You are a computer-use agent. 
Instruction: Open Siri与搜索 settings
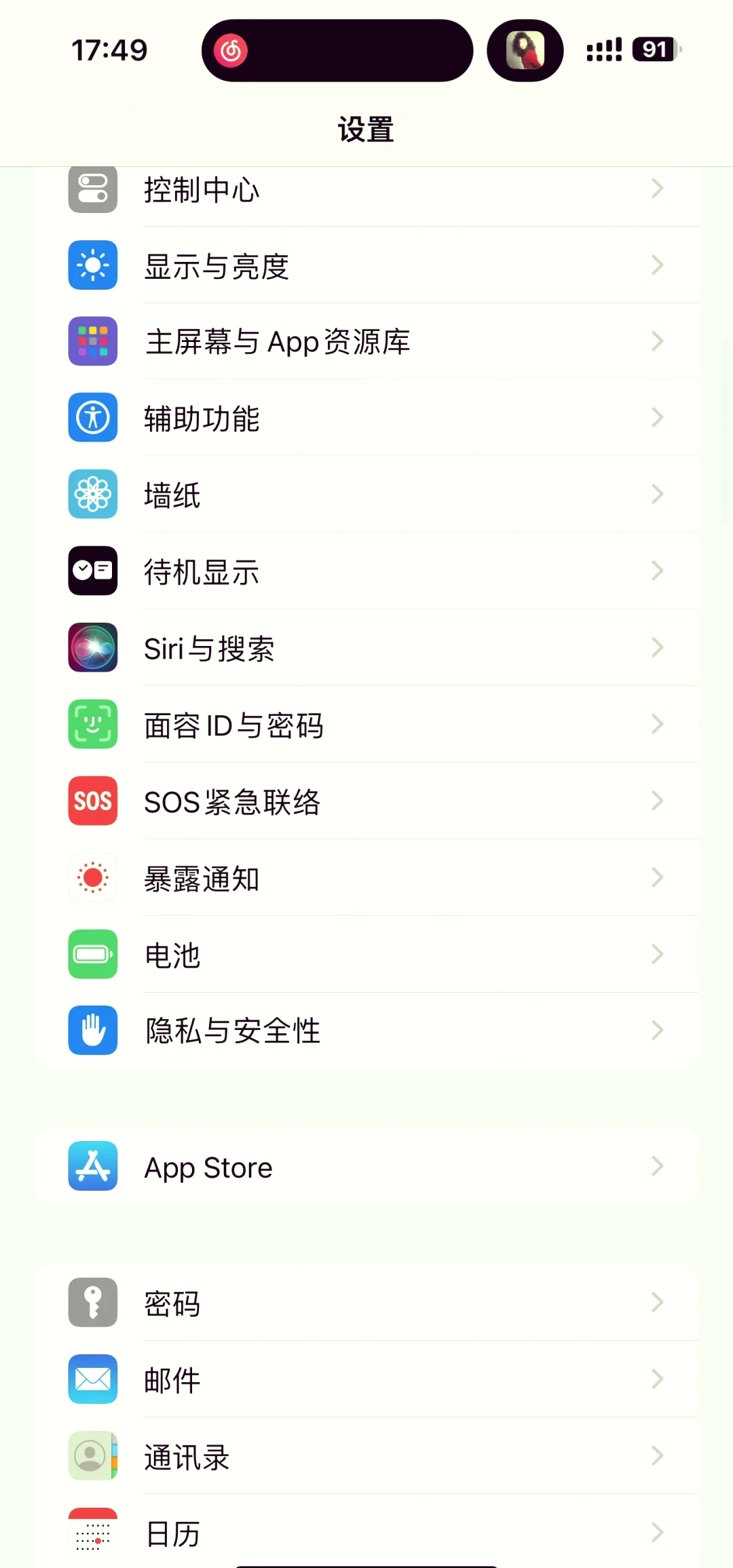pyautogui.click(x=366, y=648)
